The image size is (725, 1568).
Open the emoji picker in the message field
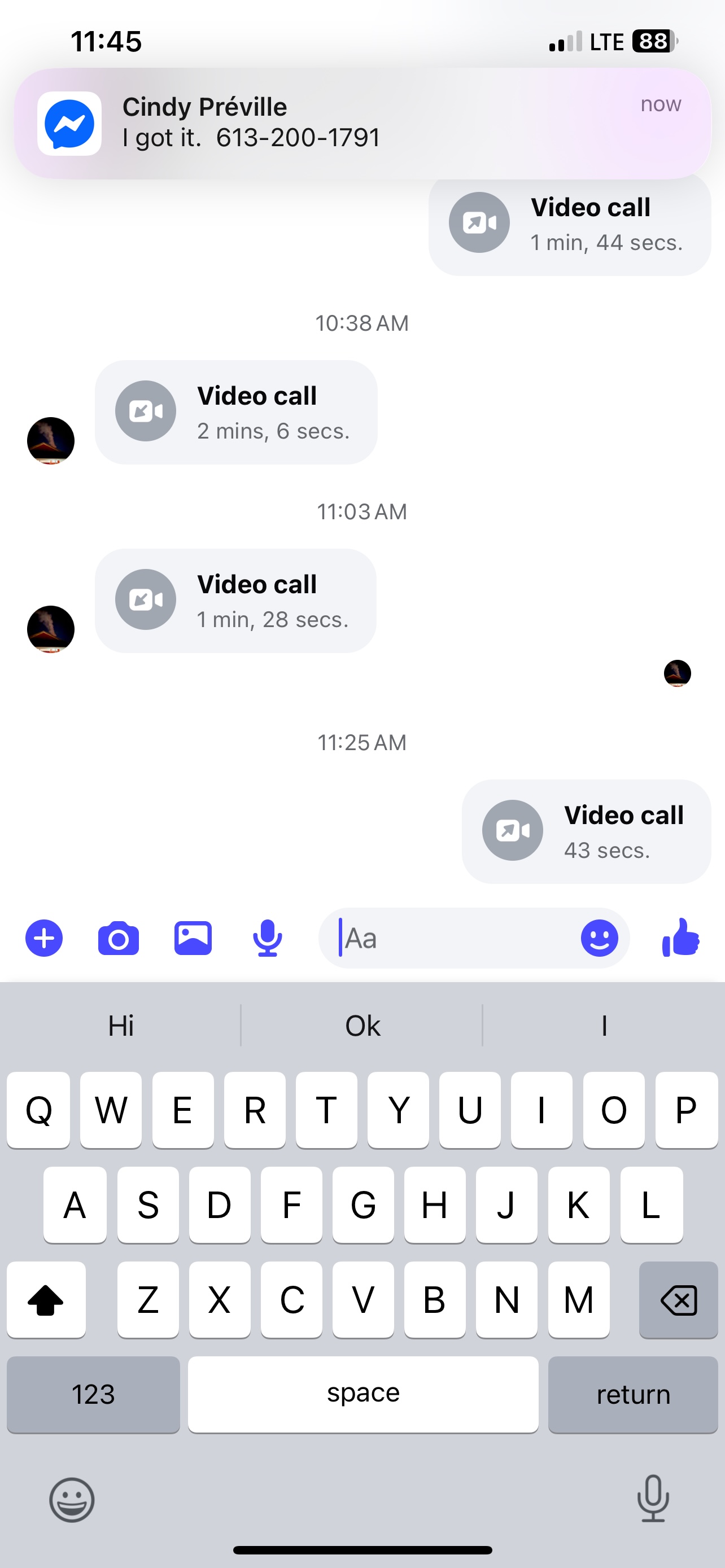(x=599, y=938)
